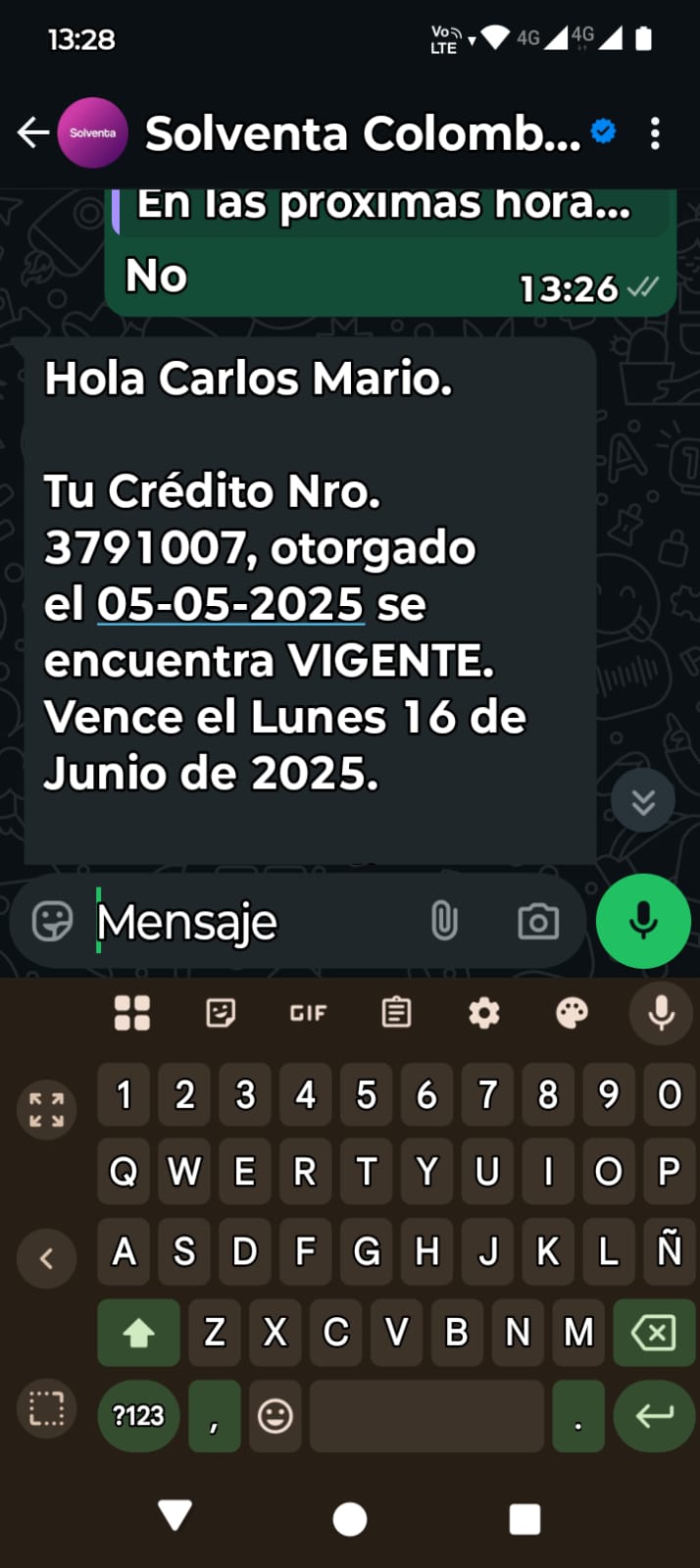Record a voice message

(x=643, y=922)
